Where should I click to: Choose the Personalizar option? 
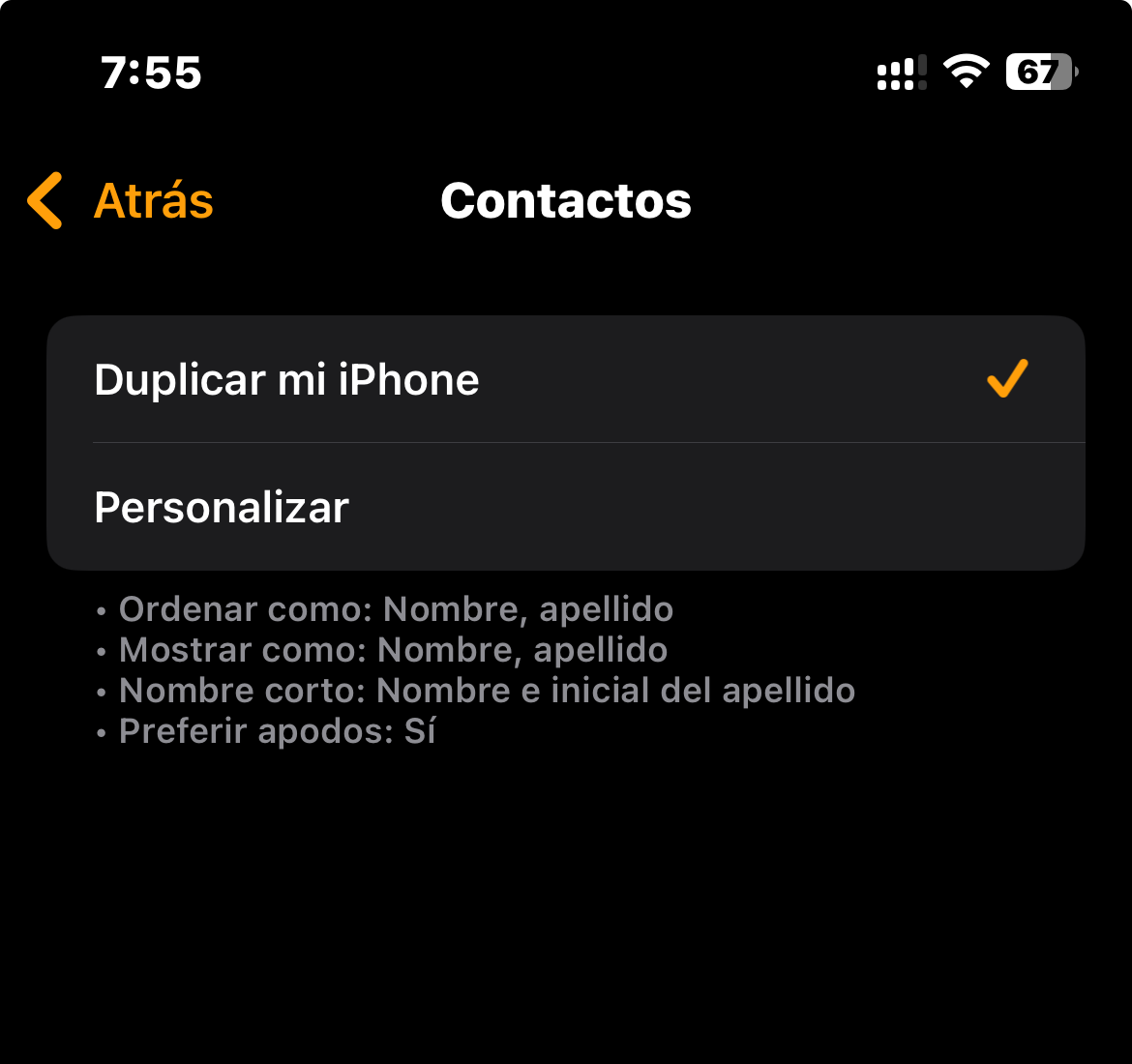coord(566,507)
